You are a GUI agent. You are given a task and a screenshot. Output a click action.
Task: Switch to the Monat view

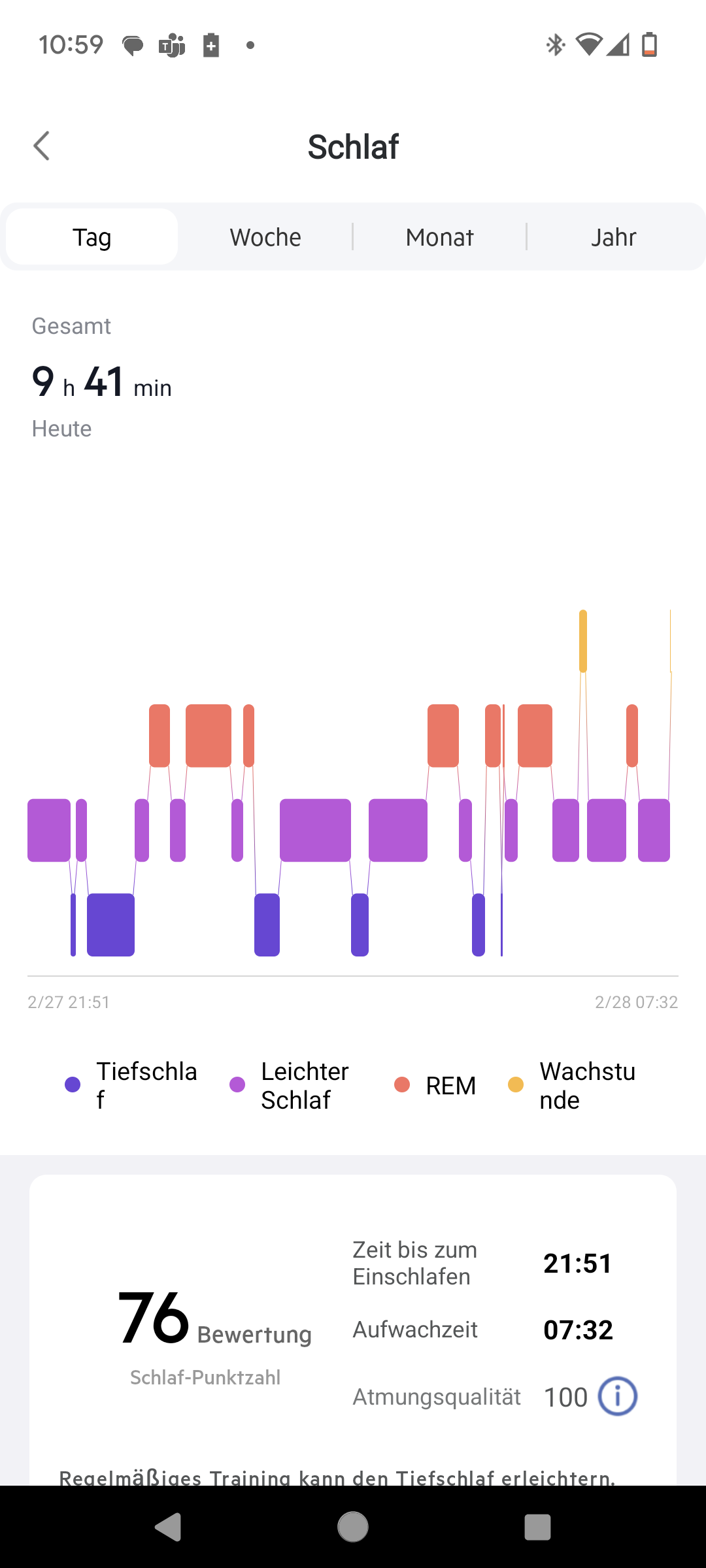[x=439, y=237]
